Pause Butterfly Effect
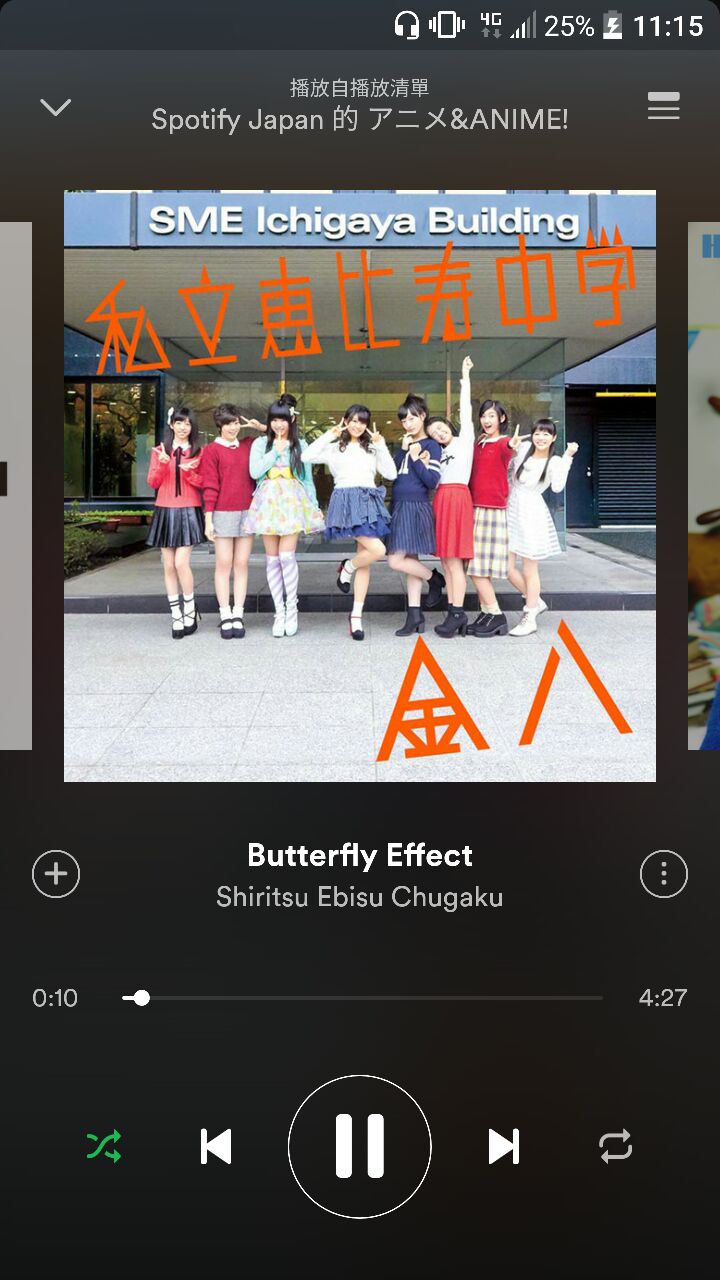 coord(360,1146)
